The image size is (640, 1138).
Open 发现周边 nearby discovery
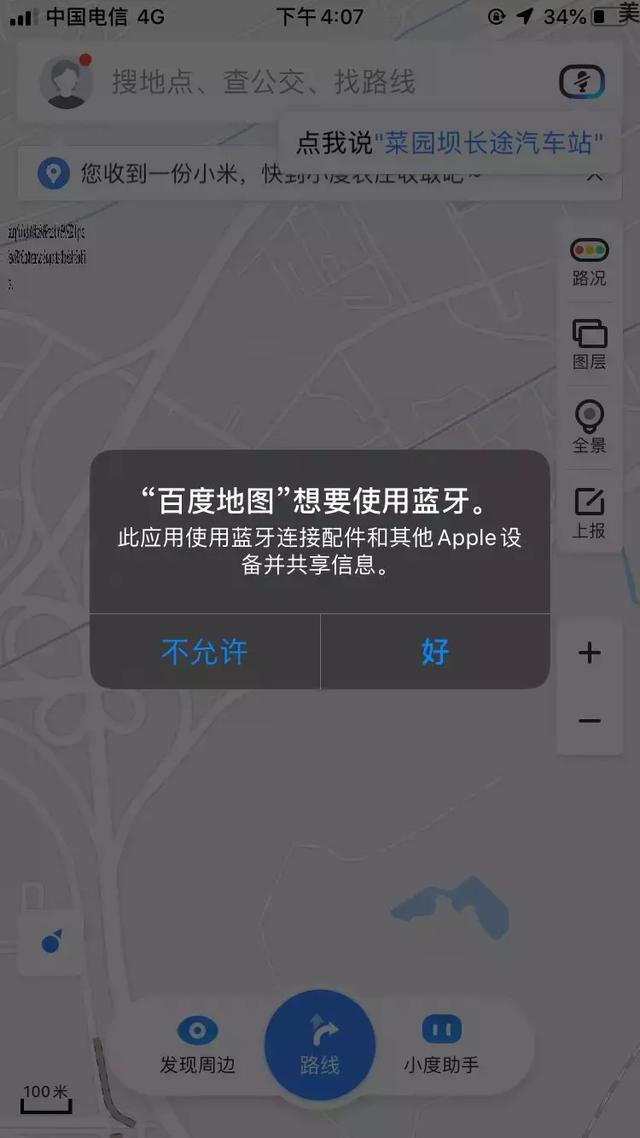point(197,1045)
